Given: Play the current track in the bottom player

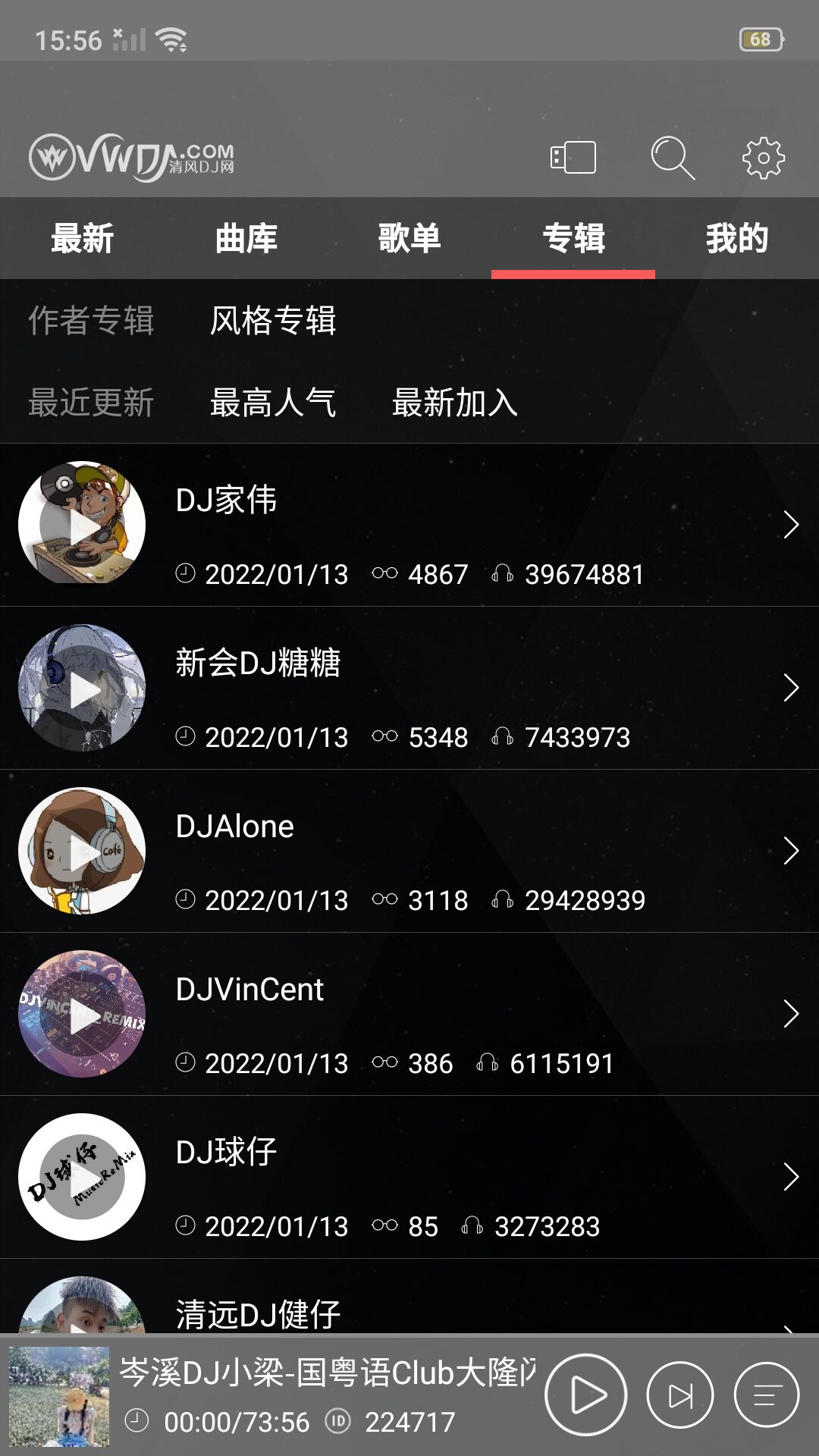Looking at the screenshot, I should pyautogui.click(x=585, y=1395).
